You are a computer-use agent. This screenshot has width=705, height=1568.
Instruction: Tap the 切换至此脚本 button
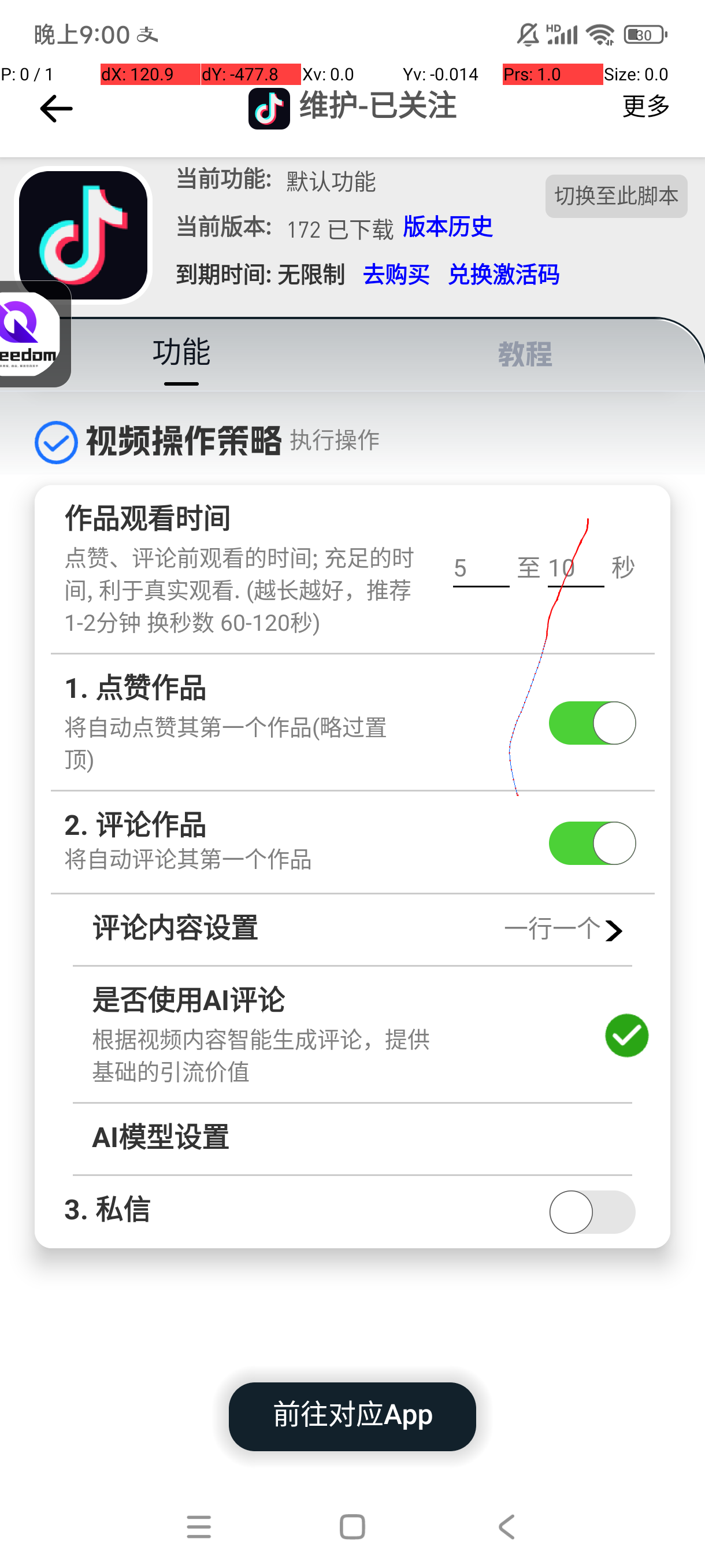(x=615, y=196)
